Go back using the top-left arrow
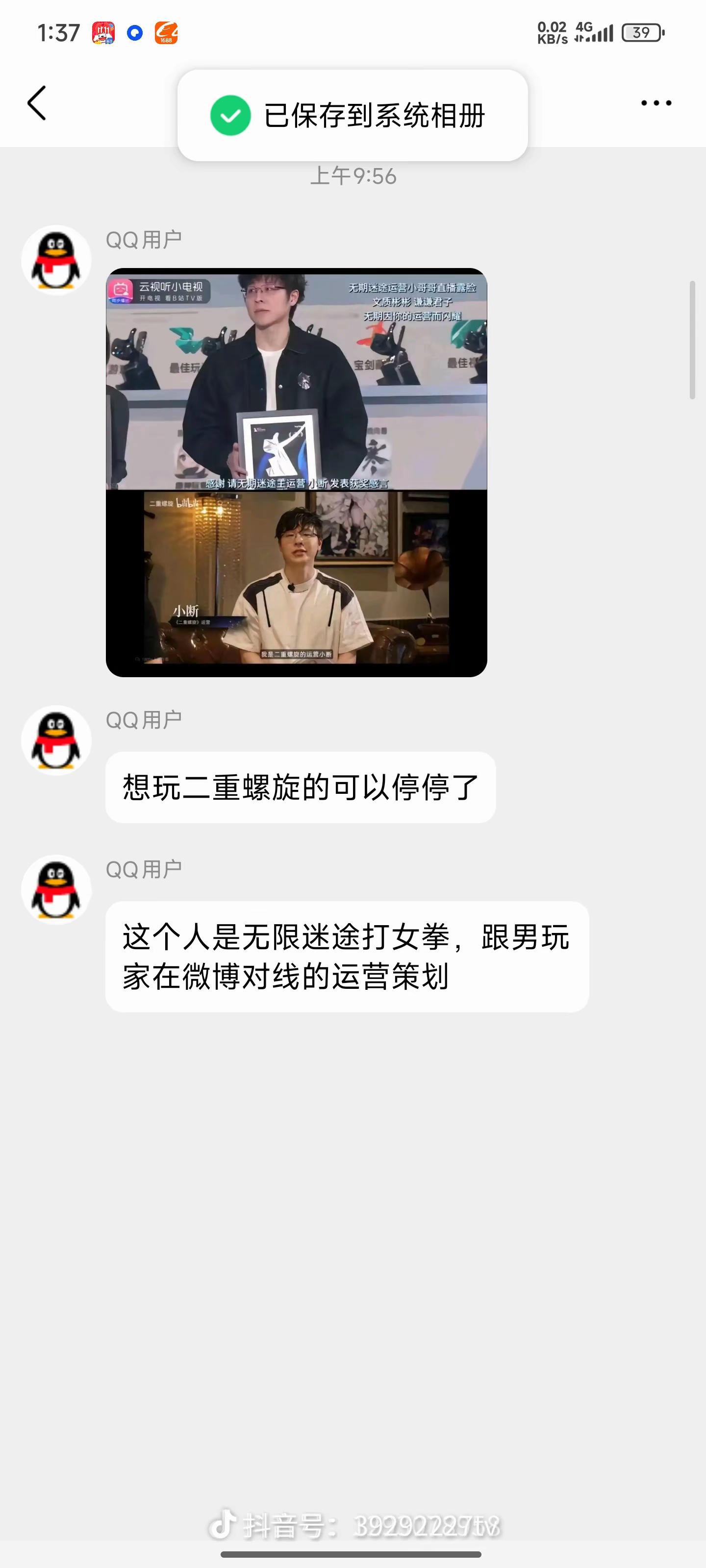706x1568 pixels. point(37,103)
